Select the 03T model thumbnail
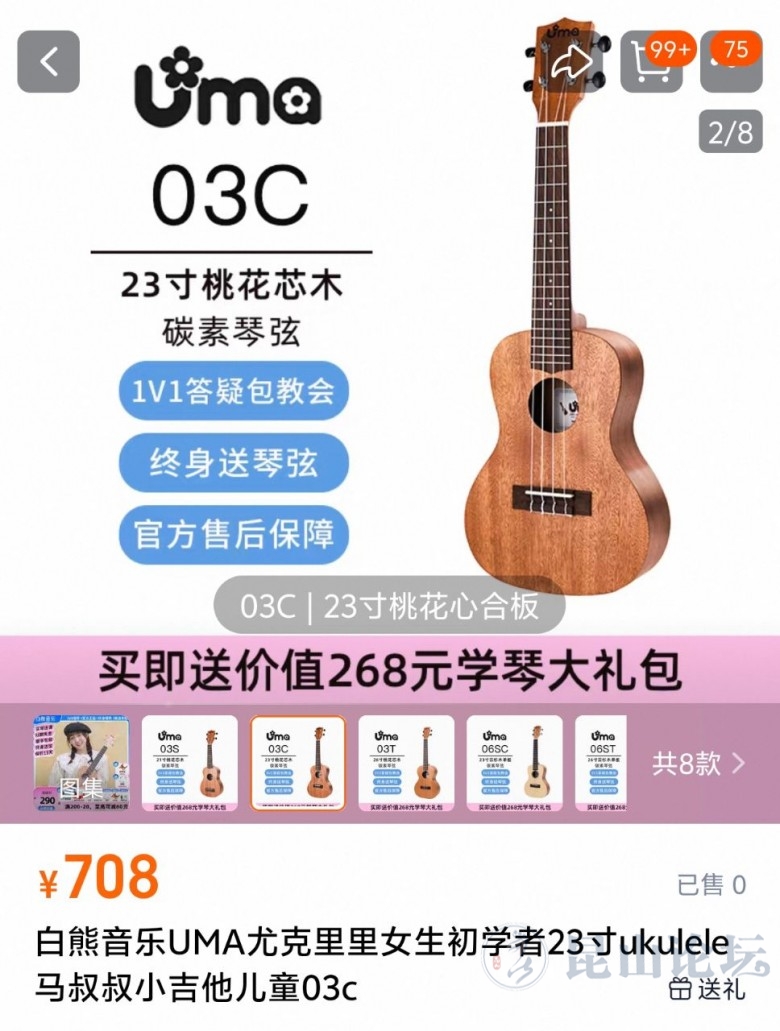The image size is (780, 1031). tap(406, 762)
